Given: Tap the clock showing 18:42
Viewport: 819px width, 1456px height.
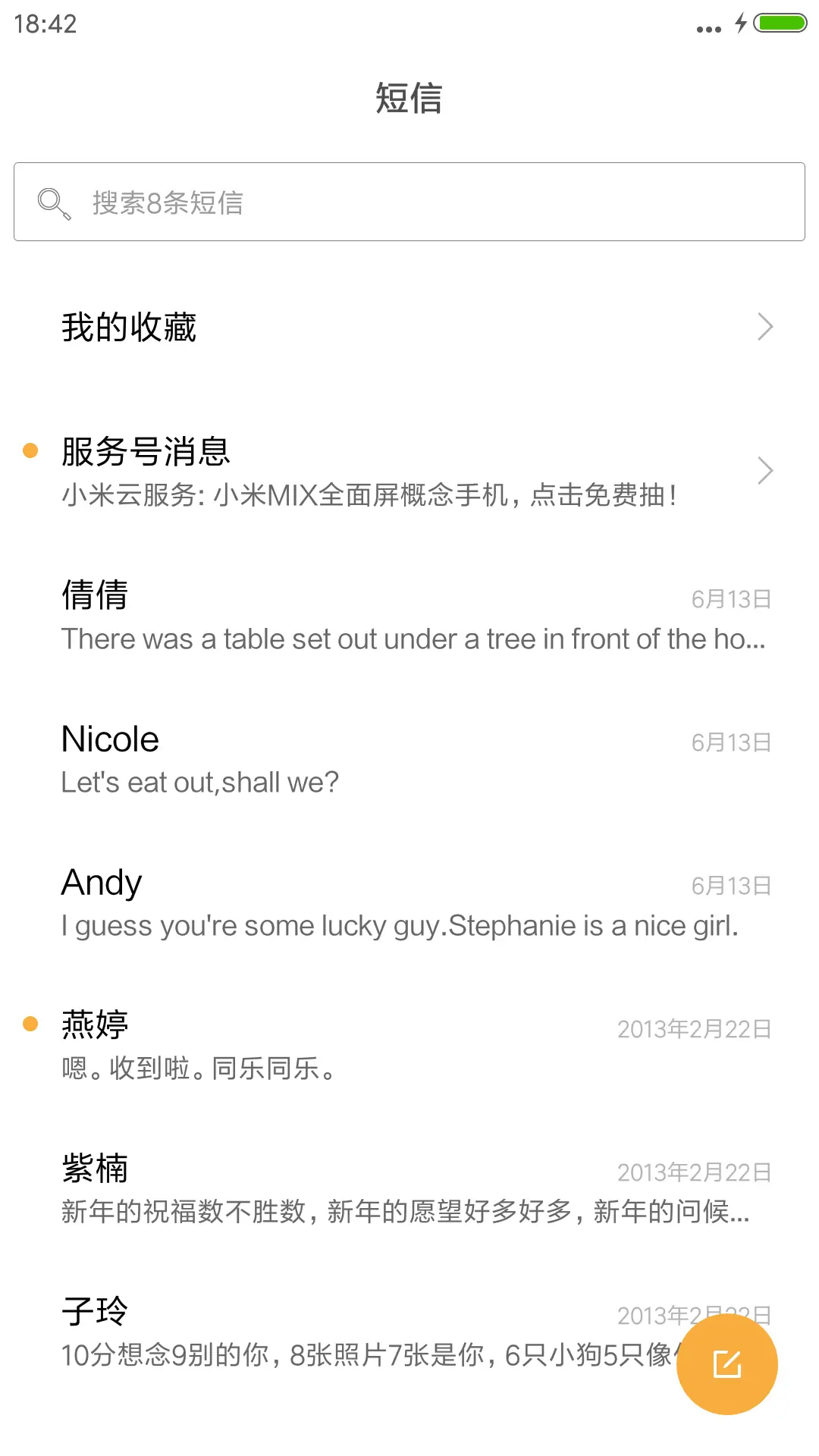Looking at the screenshot, I should pos(44,24).
